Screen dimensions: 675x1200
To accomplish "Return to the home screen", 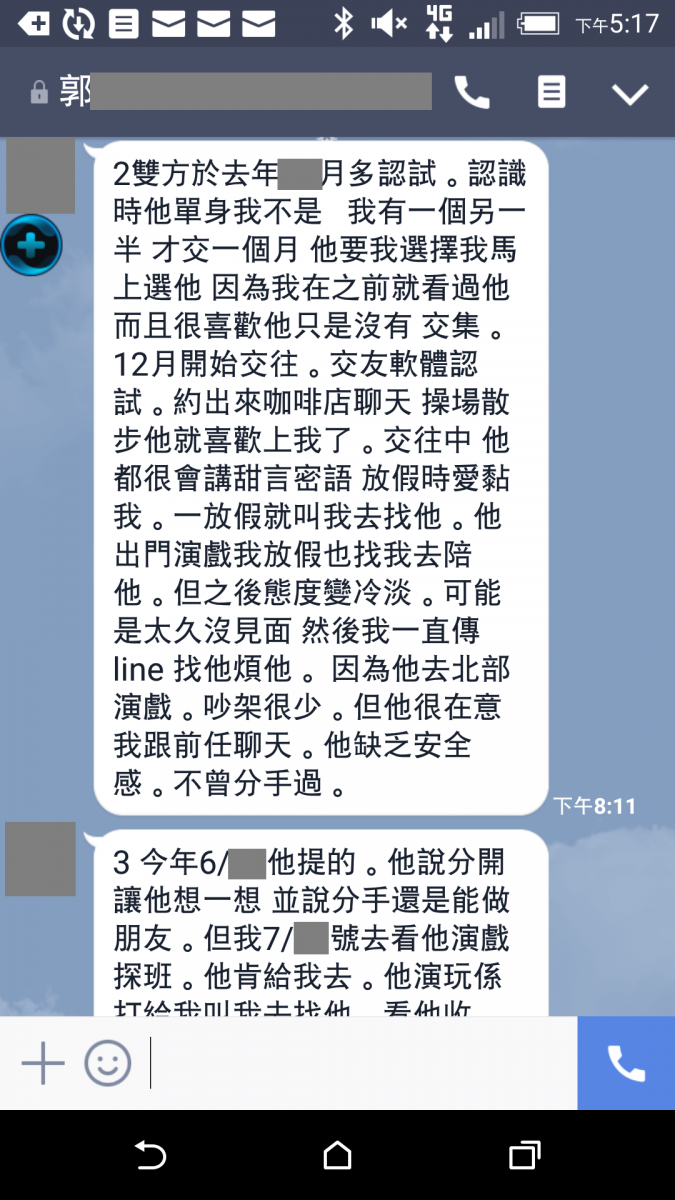I will pos(338,1156).
